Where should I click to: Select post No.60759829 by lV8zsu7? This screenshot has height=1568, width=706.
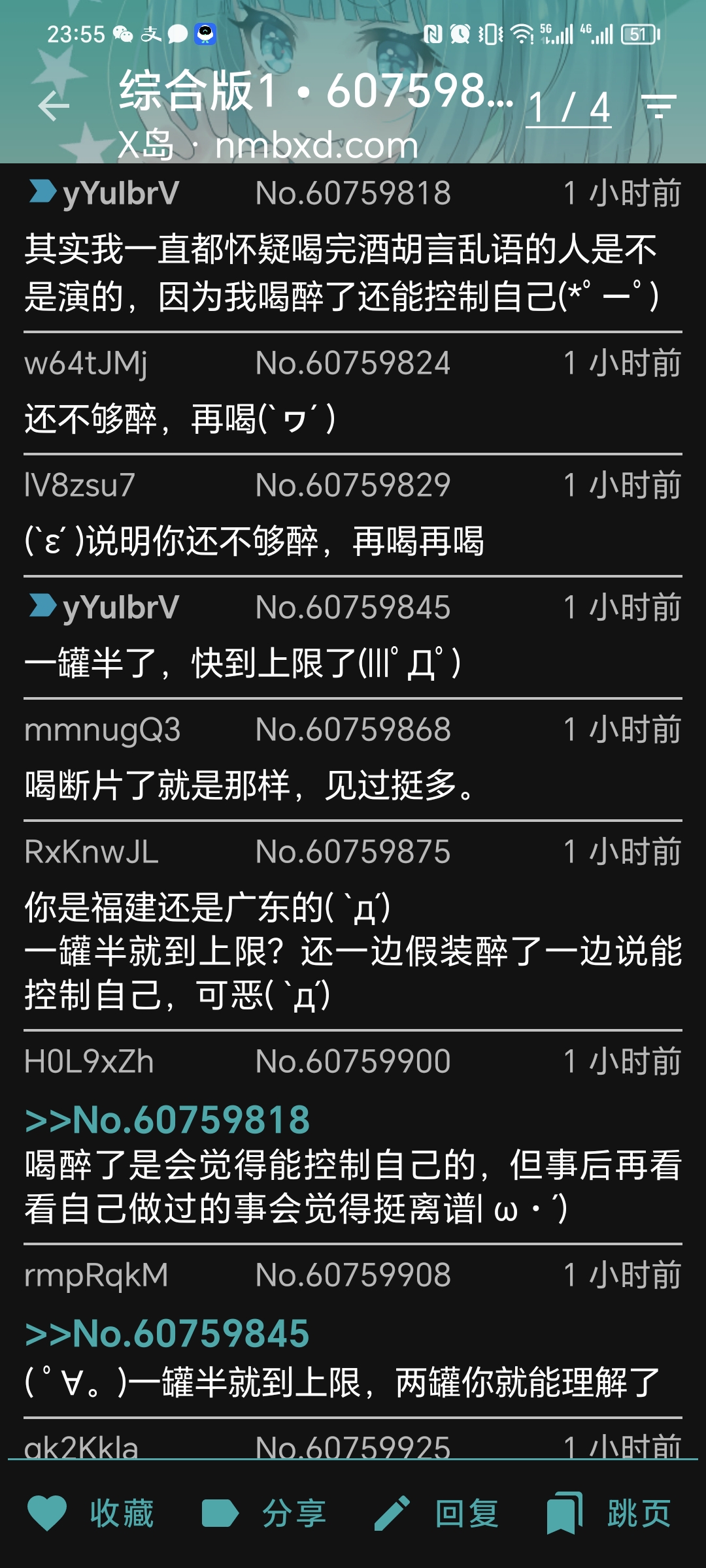(353, 515)
